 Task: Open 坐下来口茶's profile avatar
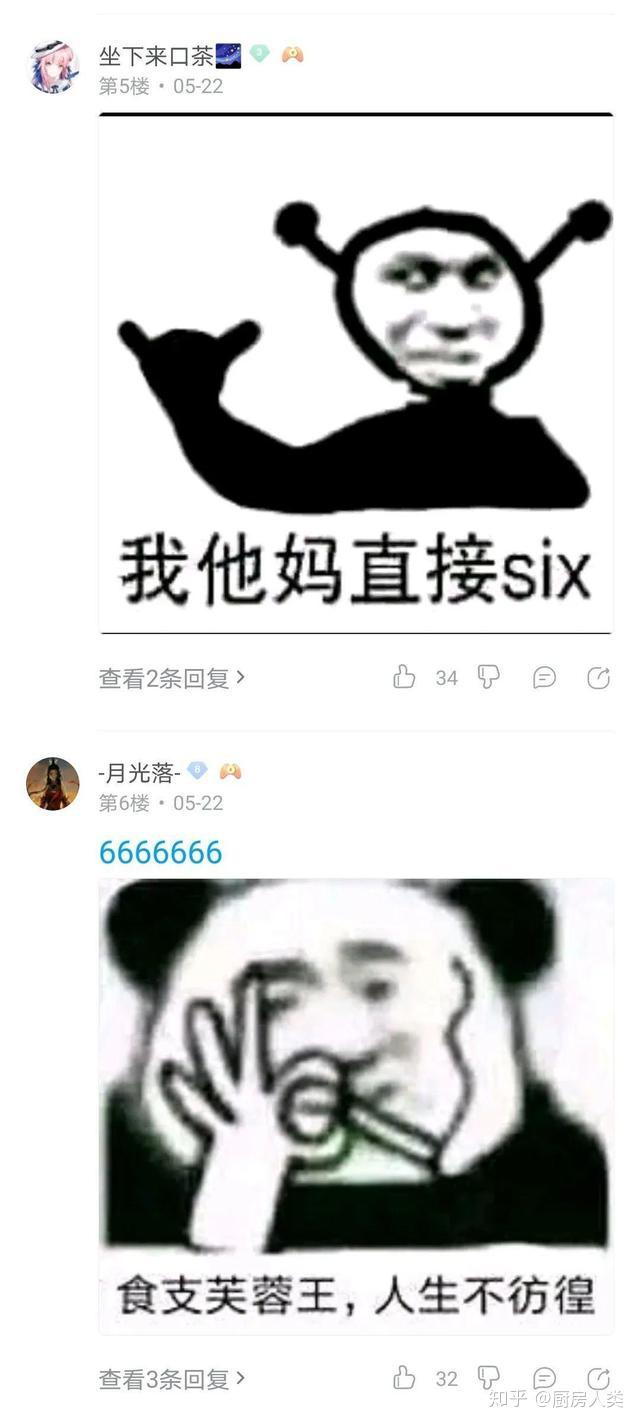[x=53, y=67]
